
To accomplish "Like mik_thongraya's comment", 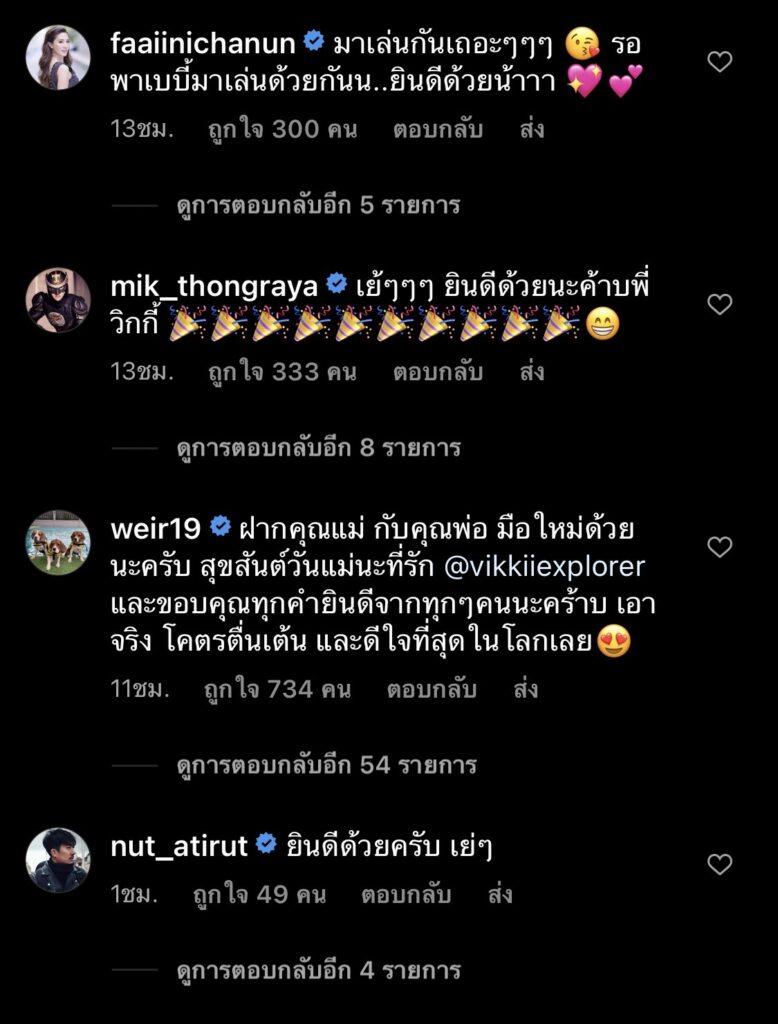I will pos(720,304).
